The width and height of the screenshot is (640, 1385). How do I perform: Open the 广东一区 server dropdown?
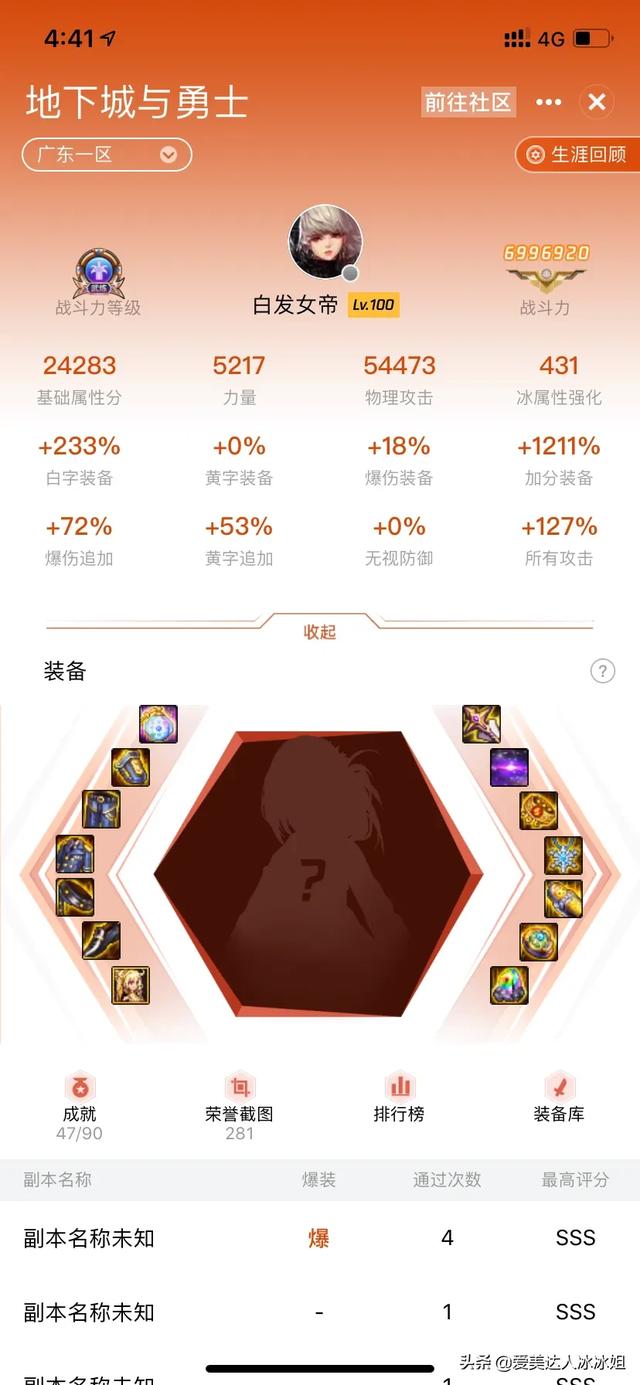coord(107,155)
